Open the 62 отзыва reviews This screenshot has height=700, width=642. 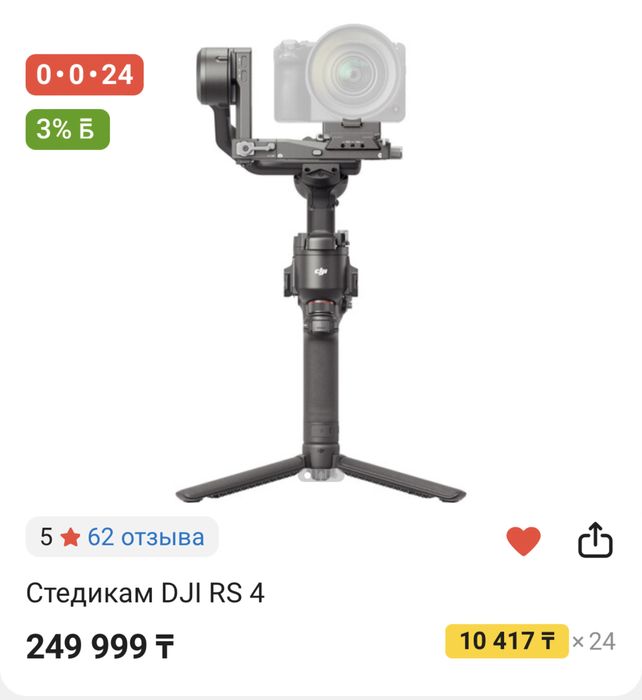(x=146, y=537)
